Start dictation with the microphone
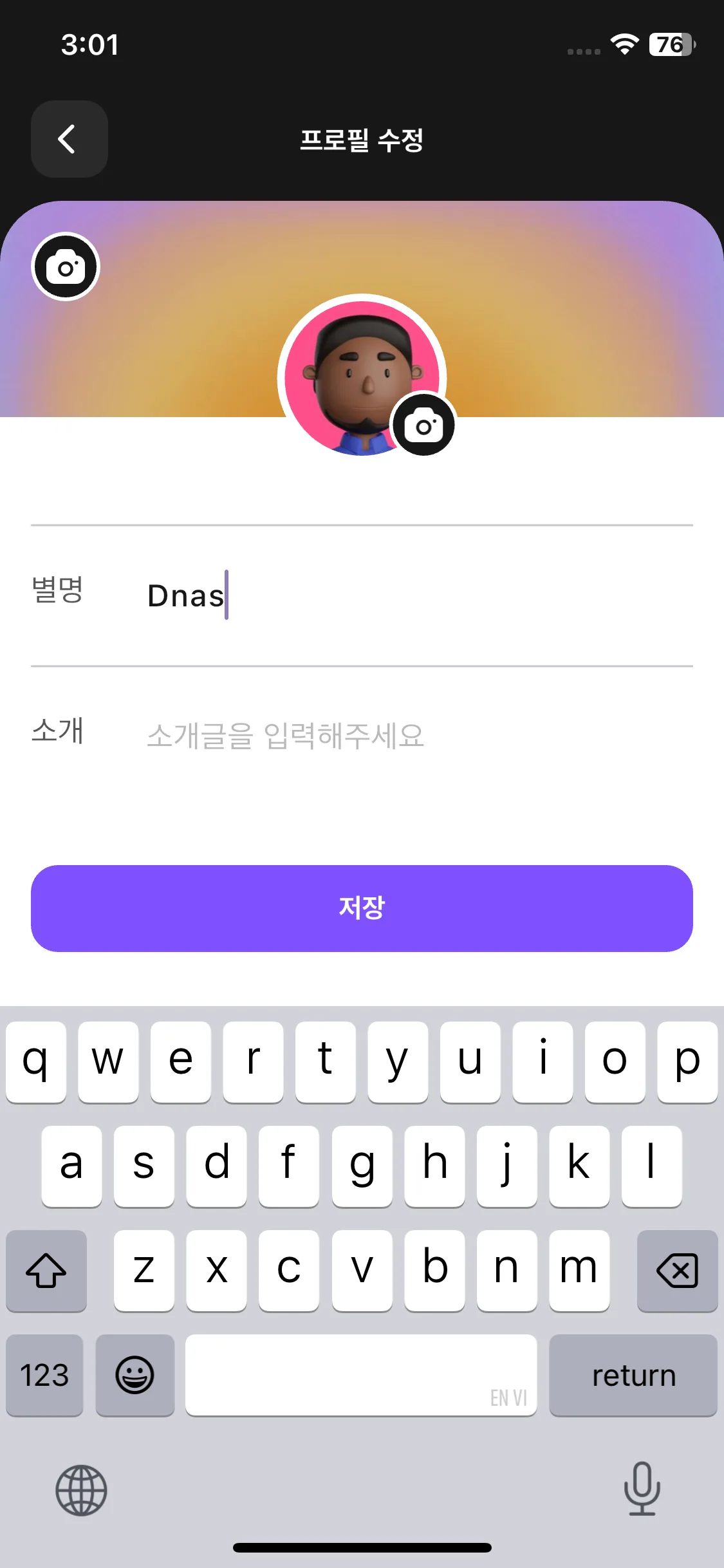This screenshot has width=724, height=1568. [642, 1488]
